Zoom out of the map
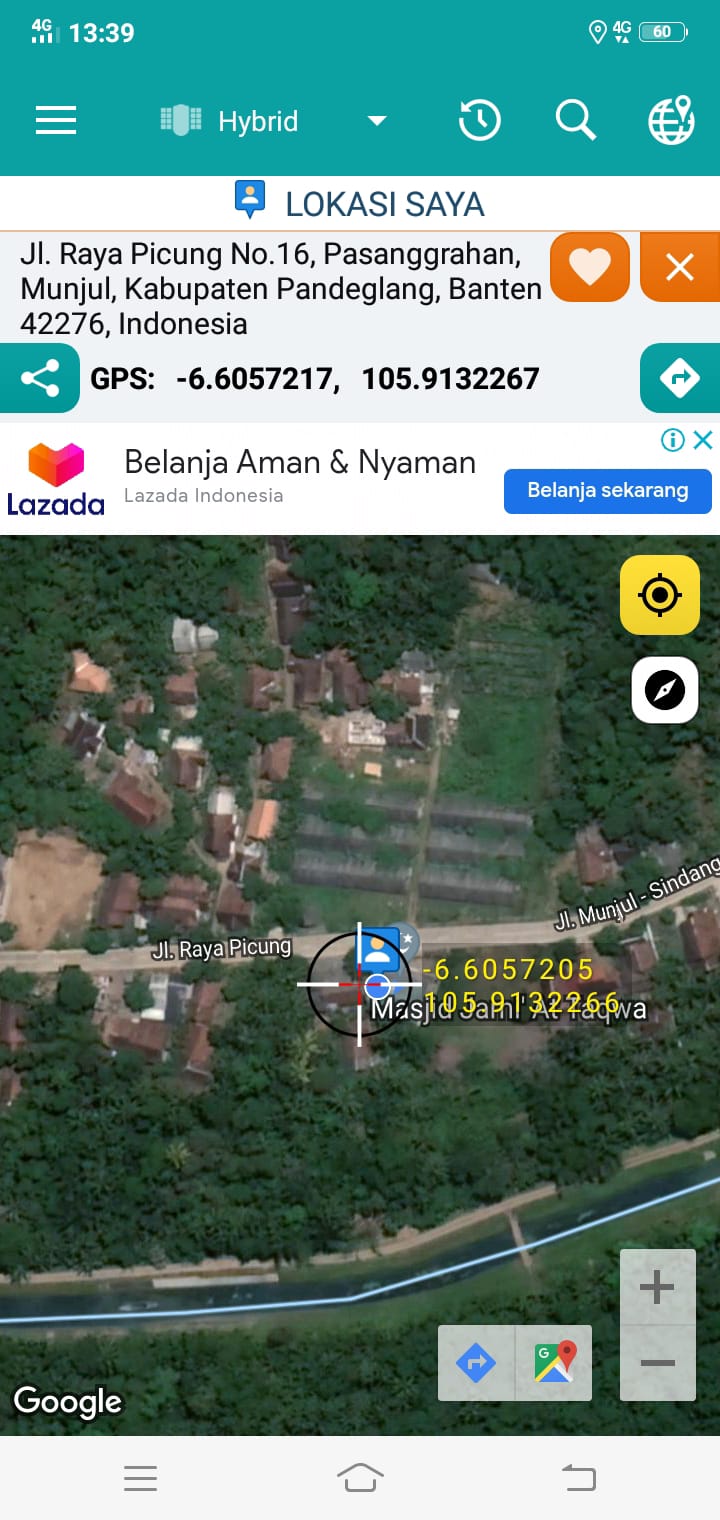The width and height of the screenshot is (720, 1520). [x=657, y=1363]
